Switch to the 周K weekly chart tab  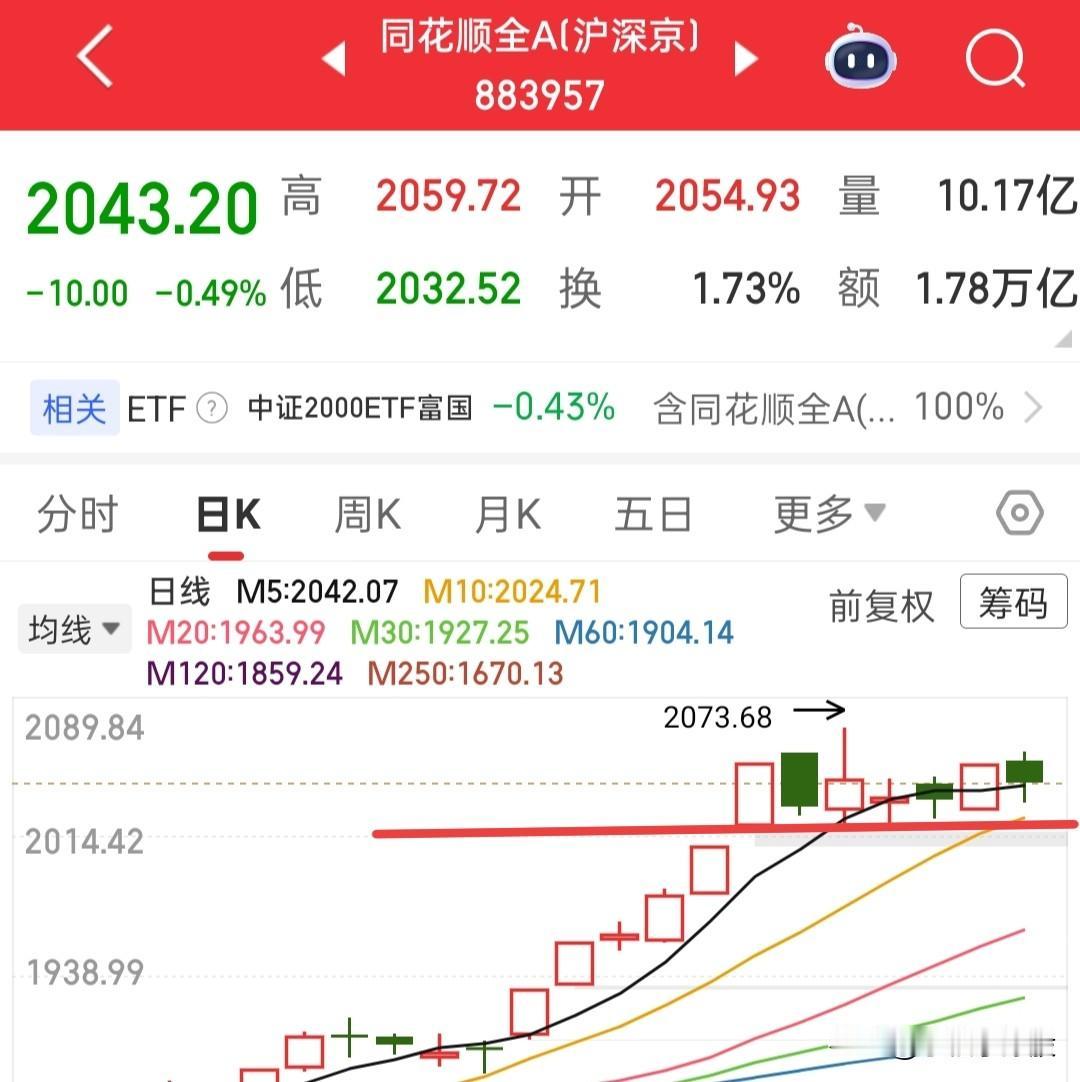pyautogui.click(x=366, y=513)
